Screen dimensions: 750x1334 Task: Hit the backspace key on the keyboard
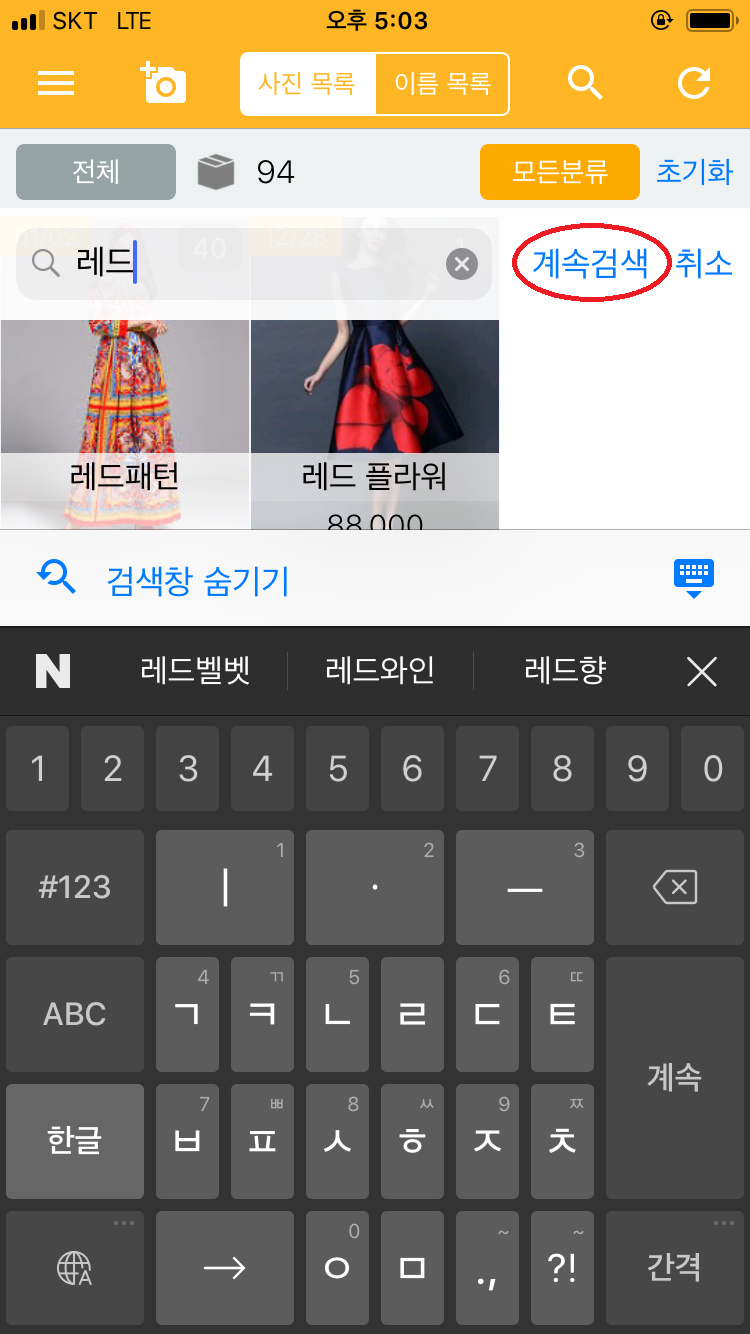pyautogui.click(x=675, y=887)
